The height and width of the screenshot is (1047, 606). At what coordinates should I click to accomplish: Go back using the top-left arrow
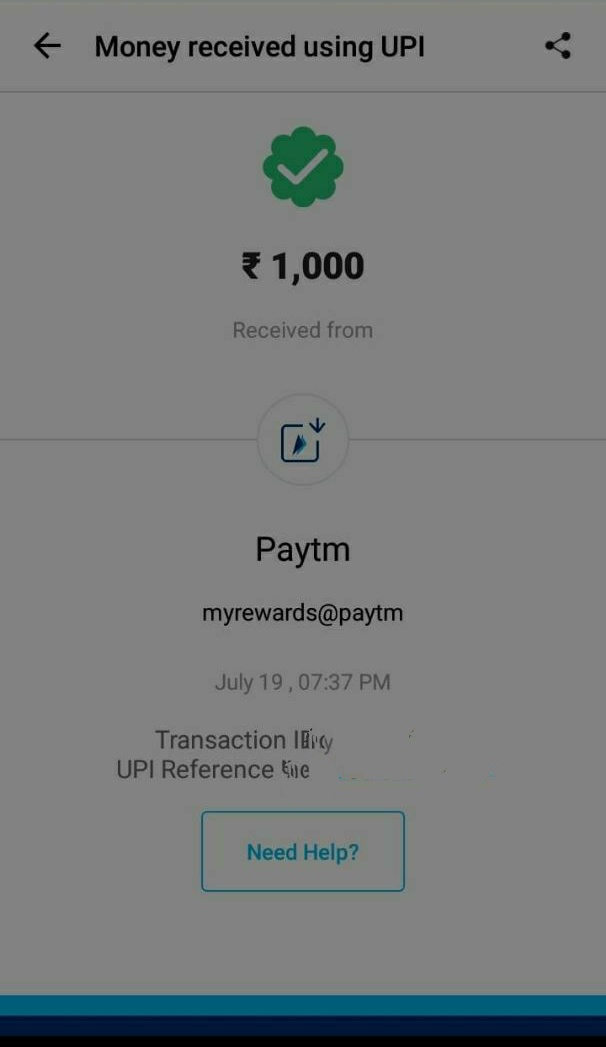[47, 46]
